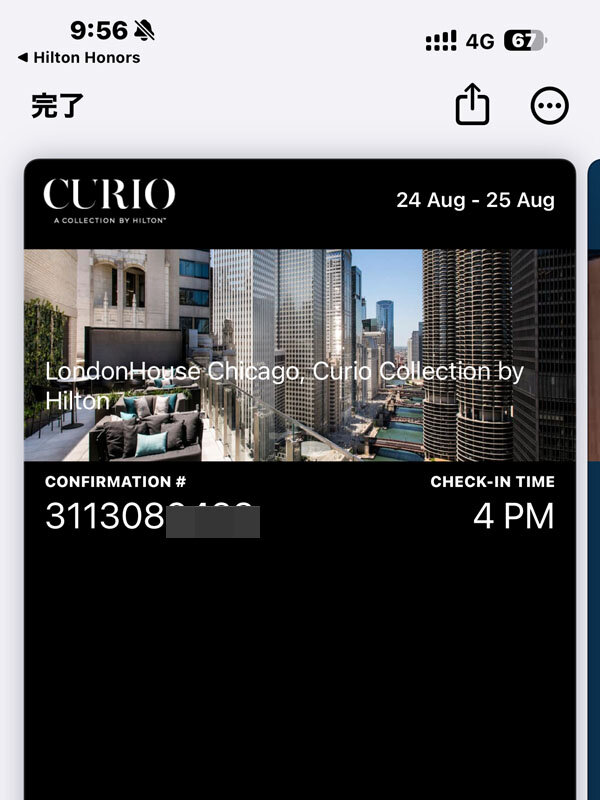Tap 完了 to close the pass
600x800 pixels.
[x=56, y=105]
